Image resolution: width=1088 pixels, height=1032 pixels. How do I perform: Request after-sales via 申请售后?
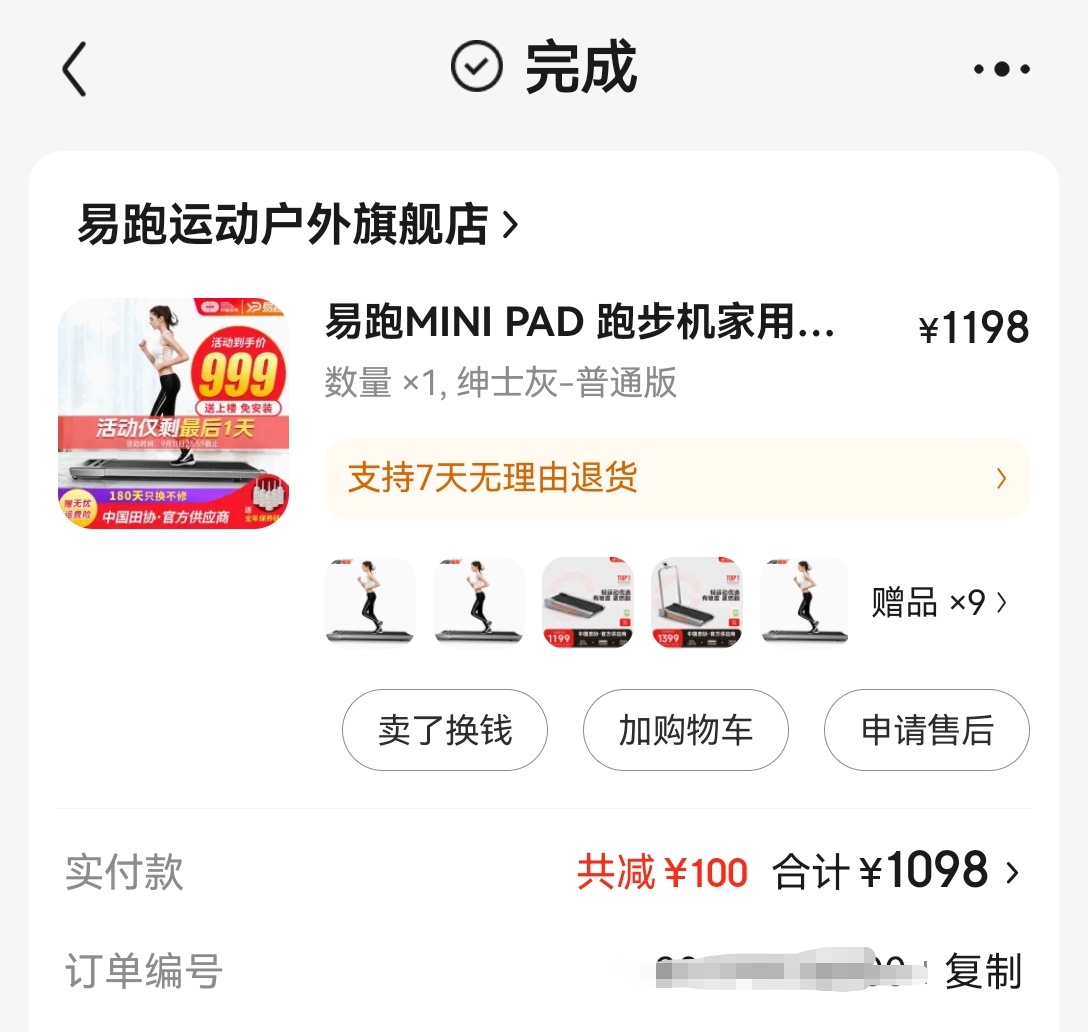pos(927,730)
